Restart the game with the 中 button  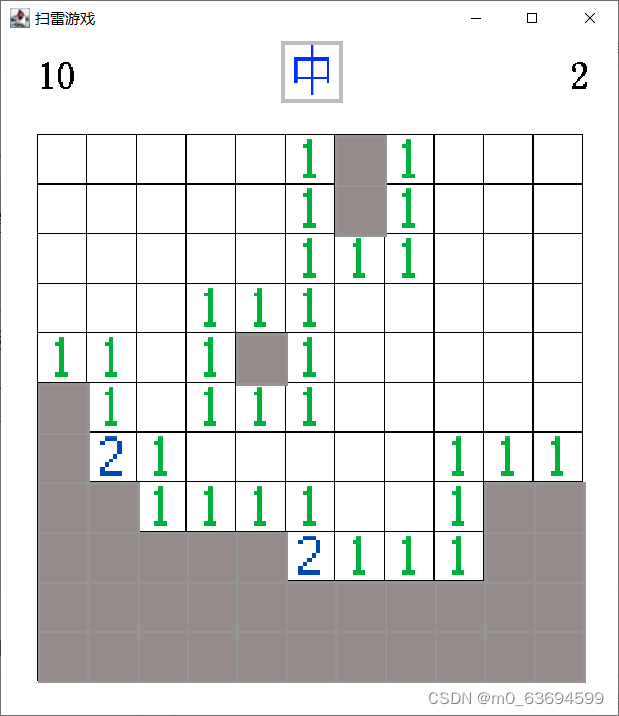tap(312, 72)
